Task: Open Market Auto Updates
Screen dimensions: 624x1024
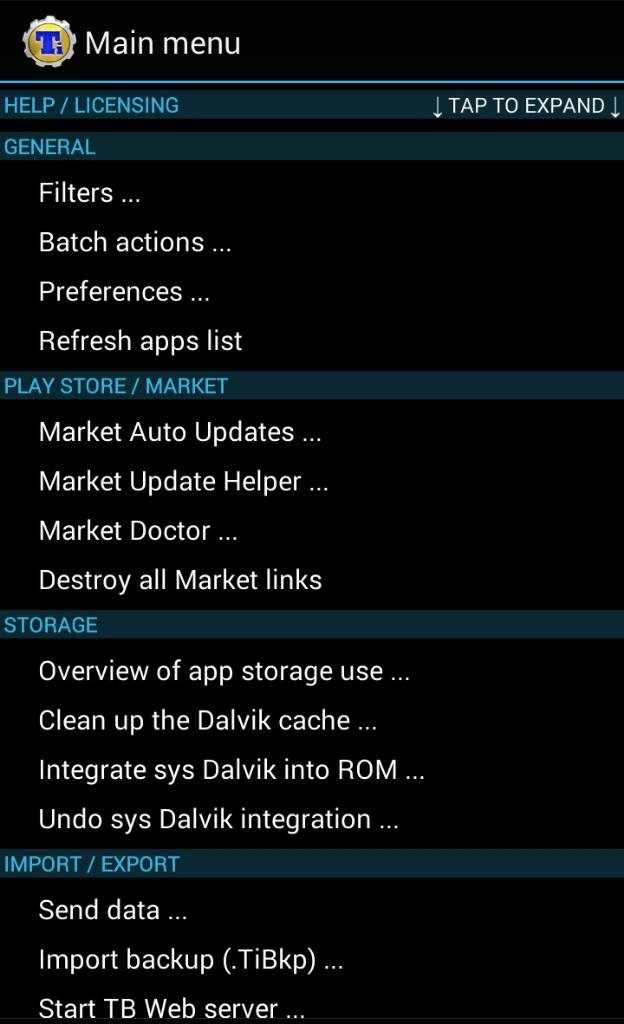Action: pos(312,432)
